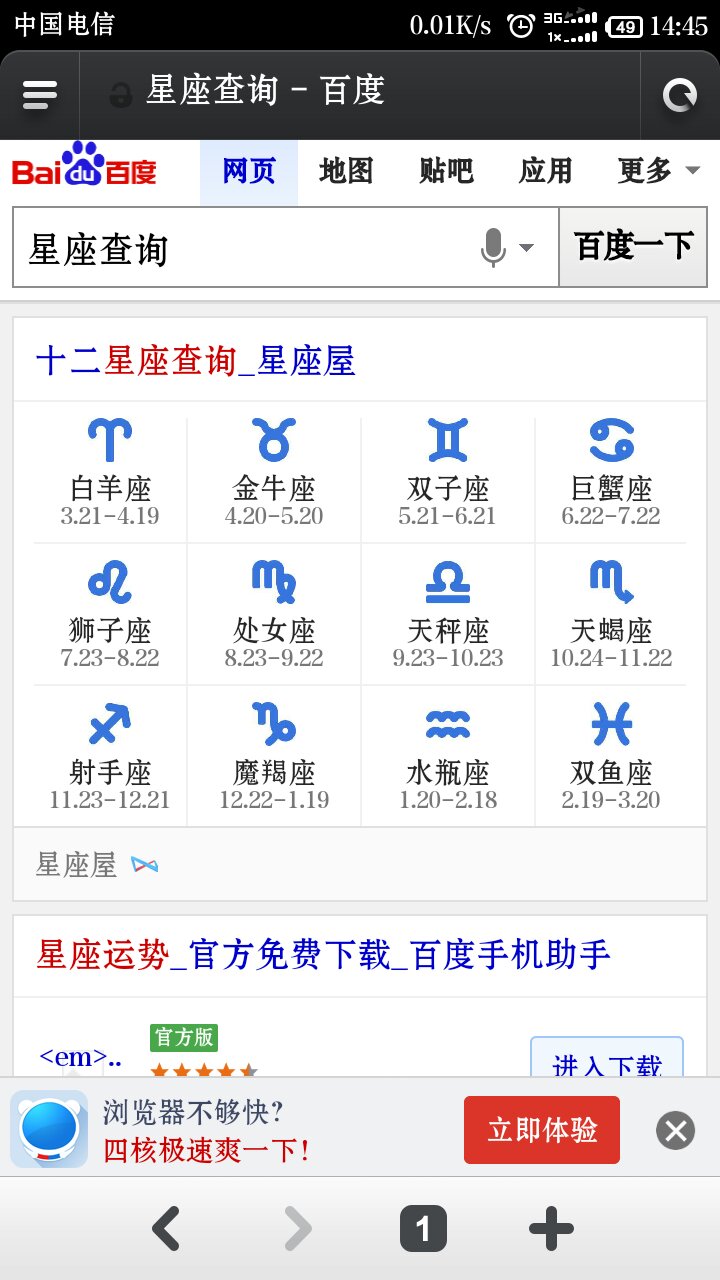720x1280 pixels.
Task: Tap the 百度一下 search button
Action: click(x=633, y=247)
